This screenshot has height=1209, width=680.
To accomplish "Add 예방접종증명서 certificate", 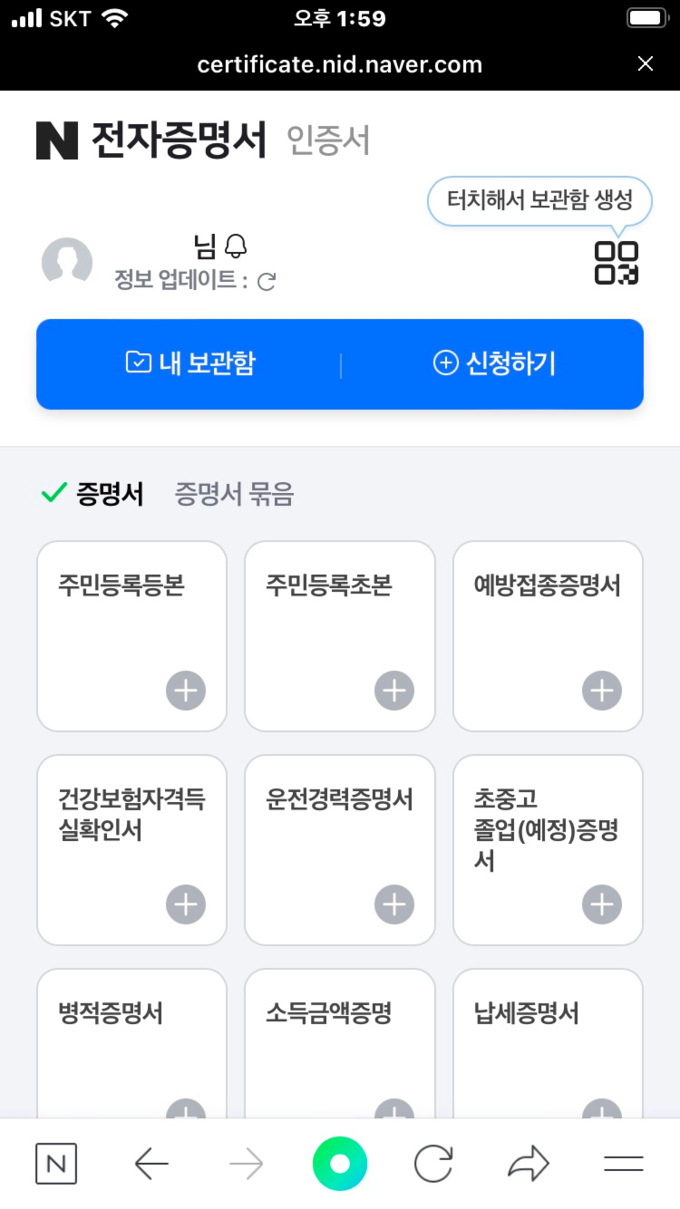I will (x=602, y=690).
